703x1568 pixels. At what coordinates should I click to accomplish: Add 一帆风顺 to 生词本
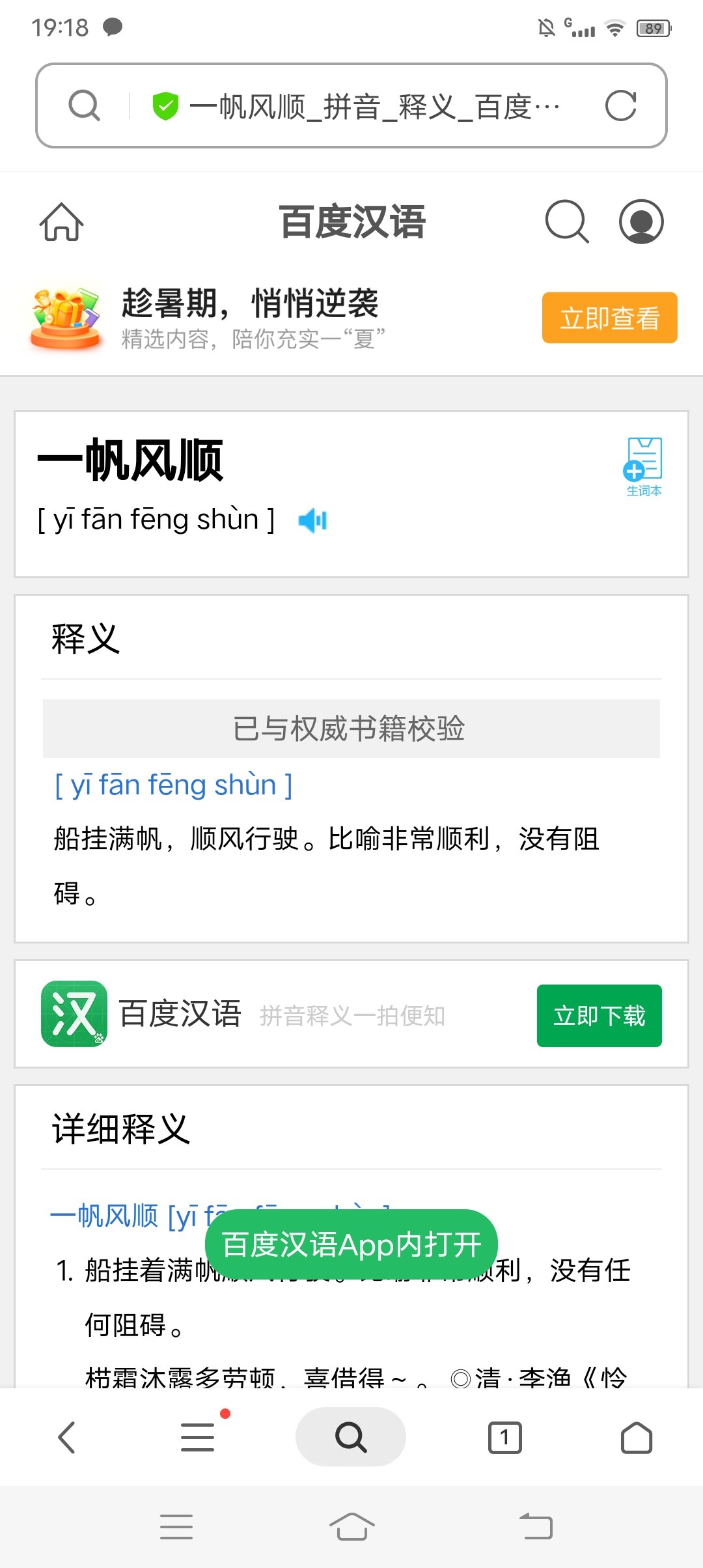643,467
